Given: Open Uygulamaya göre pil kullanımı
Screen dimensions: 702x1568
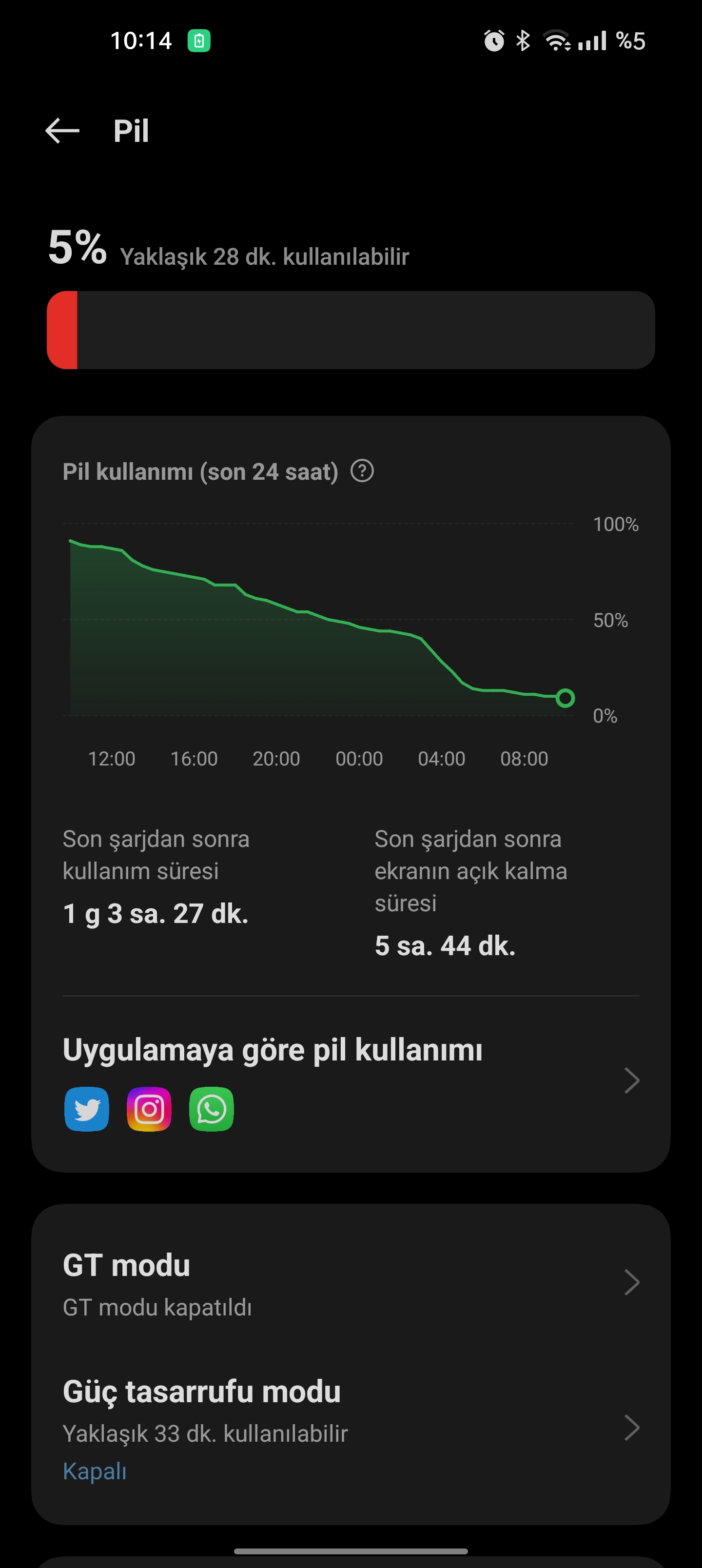Looking at the screenshot, I should 351,1080.
